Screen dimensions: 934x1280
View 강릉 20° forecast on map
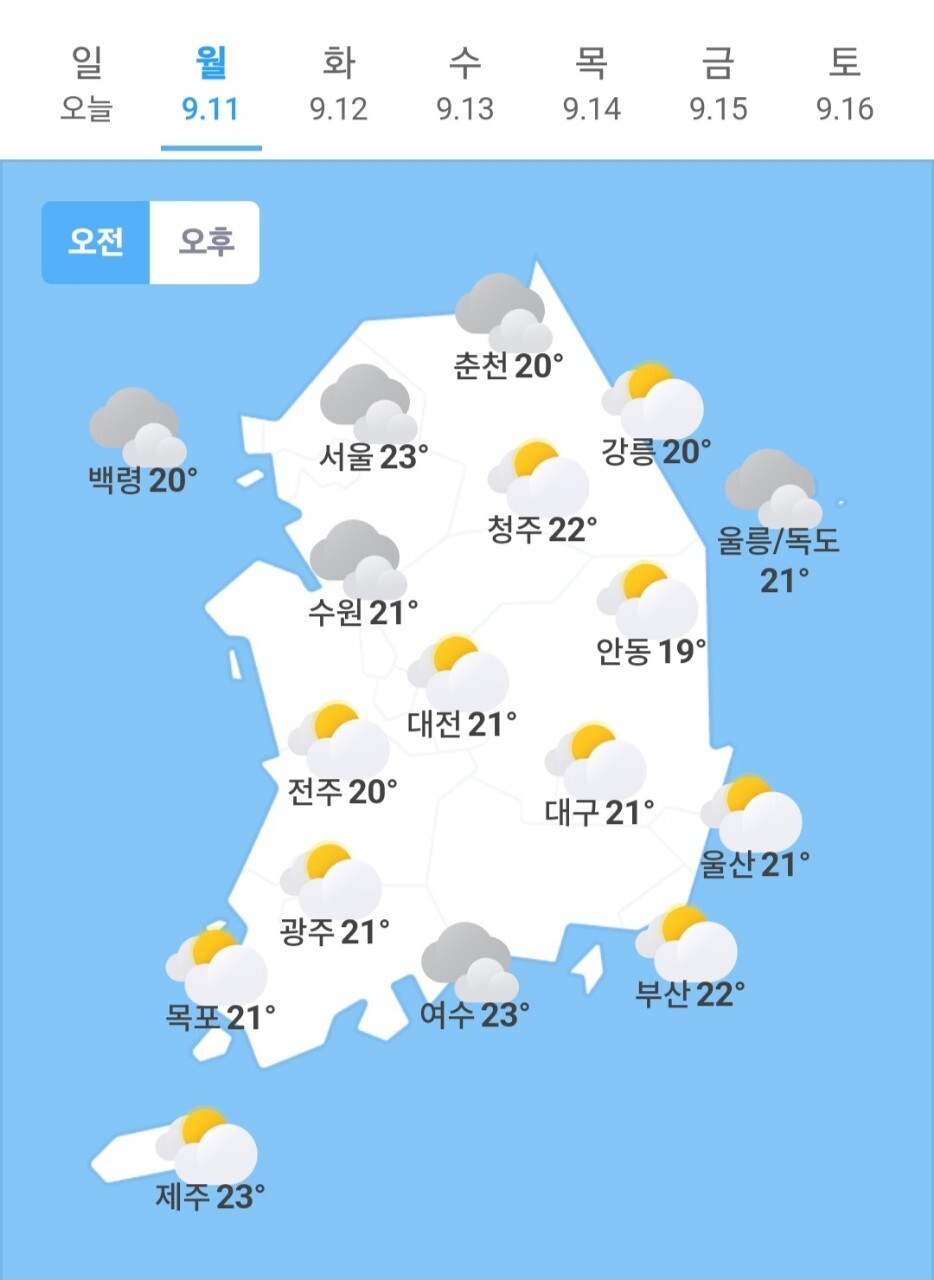pos(656,415)
